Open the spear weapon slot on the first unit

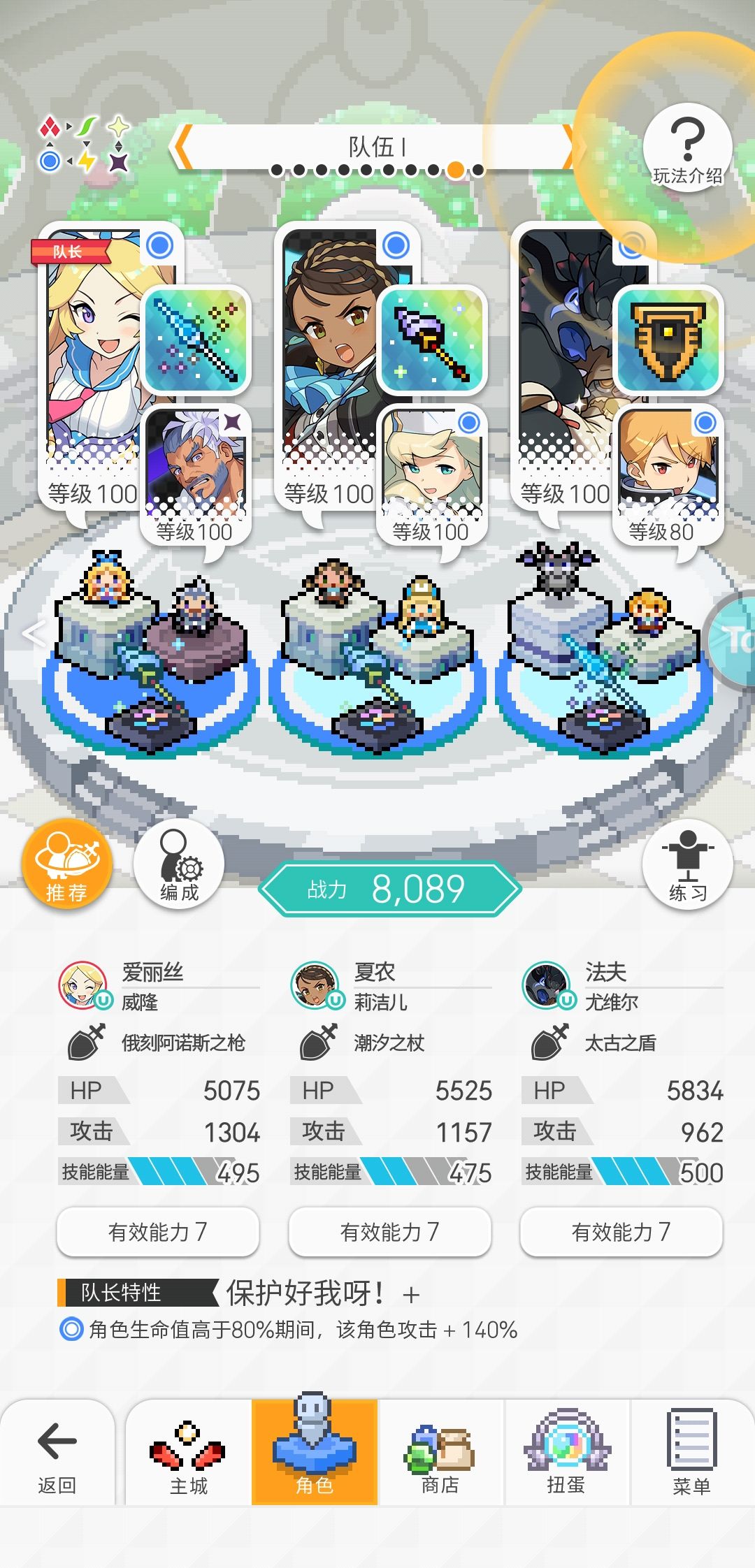pyautogui.click(x=196, y=340)
